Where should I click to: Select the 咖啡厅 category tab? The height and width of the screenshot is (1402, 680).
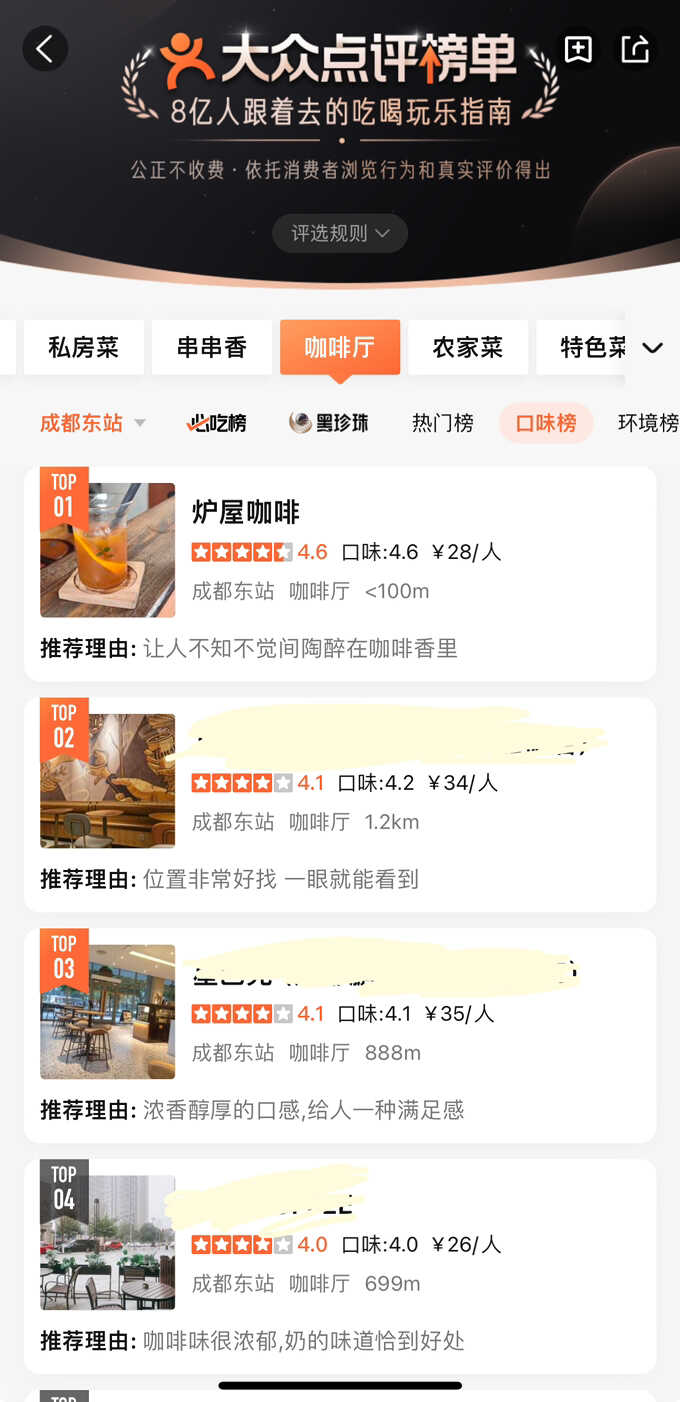340,347
